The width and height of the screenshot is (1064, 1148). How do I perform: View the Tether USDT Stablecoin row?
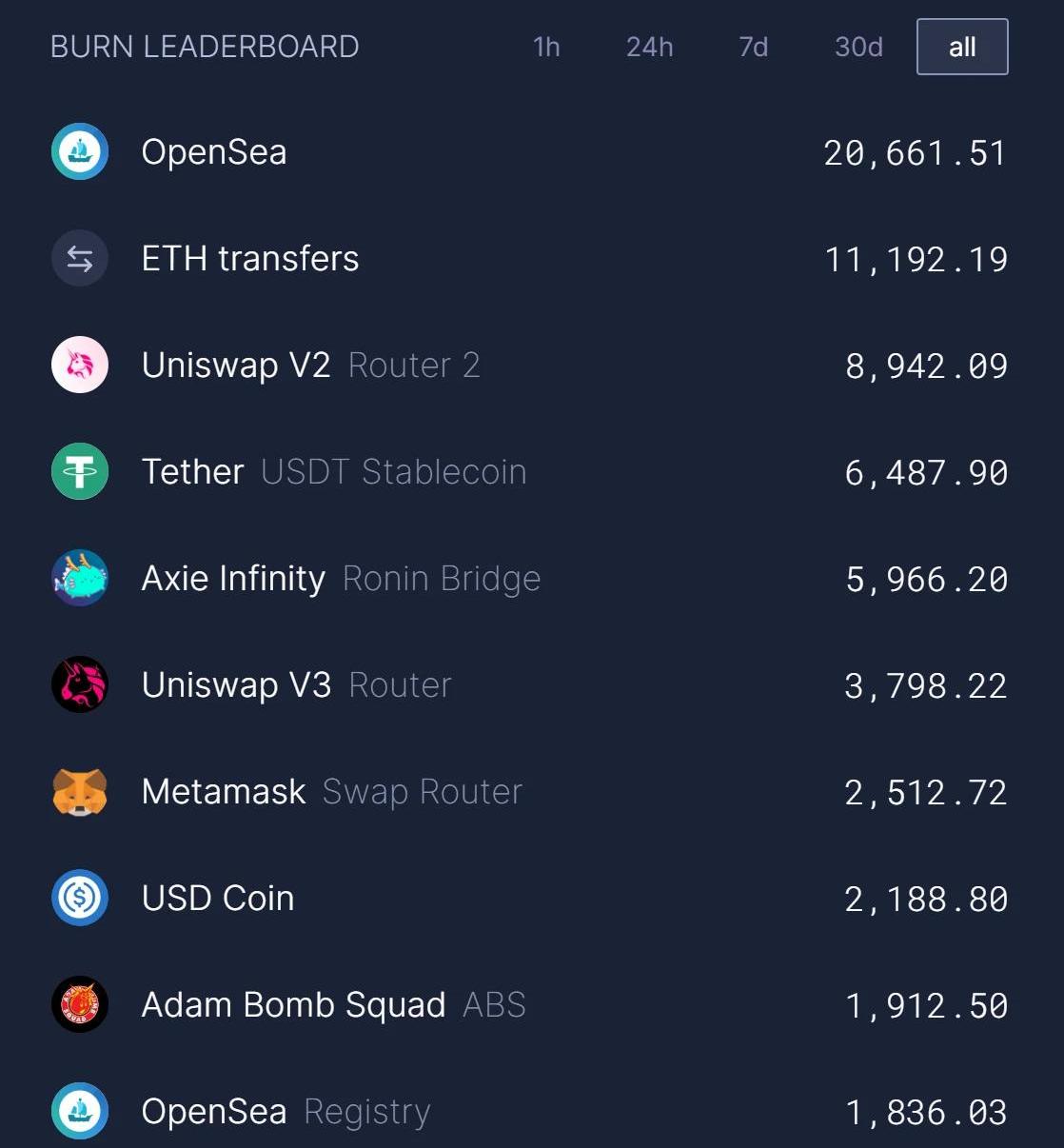(x=333, y=472)
